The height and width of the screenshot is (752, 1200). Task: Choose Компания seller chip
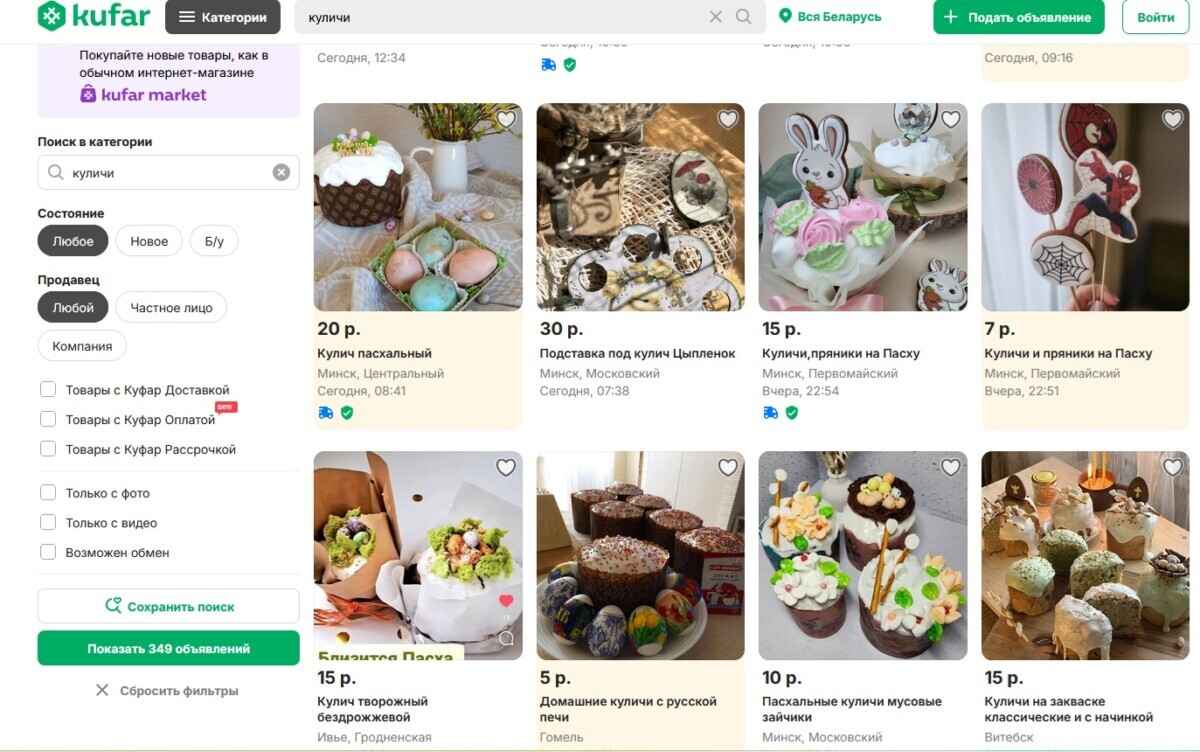82,346
